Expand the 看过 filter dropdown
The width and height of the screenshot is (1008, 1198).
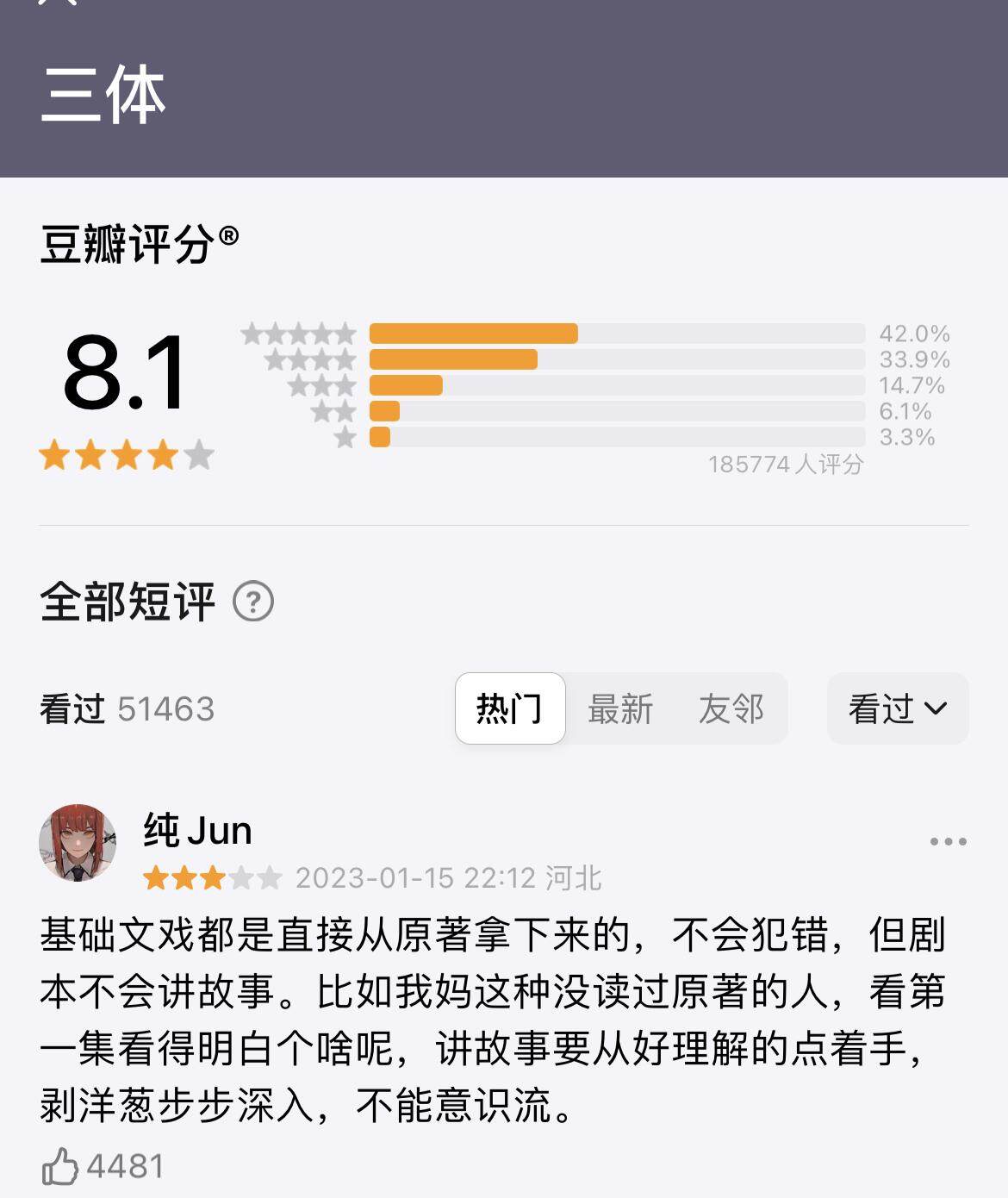point(897,708)
